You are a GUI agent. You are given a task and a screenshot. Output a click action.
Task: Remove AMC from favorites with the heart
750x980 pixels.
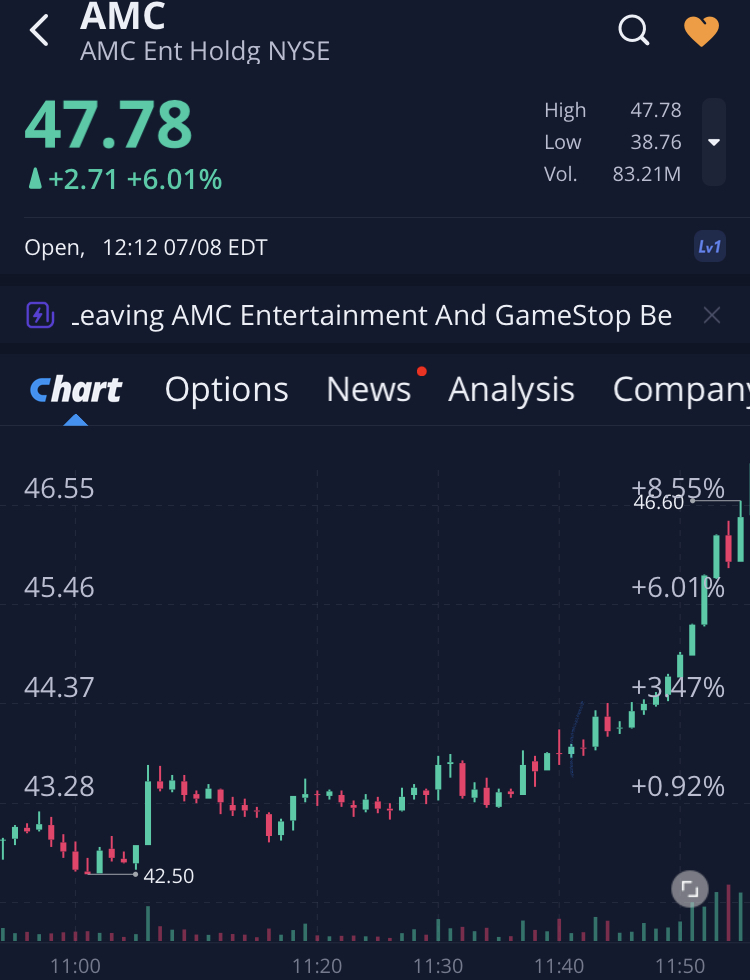coord(701,30)
